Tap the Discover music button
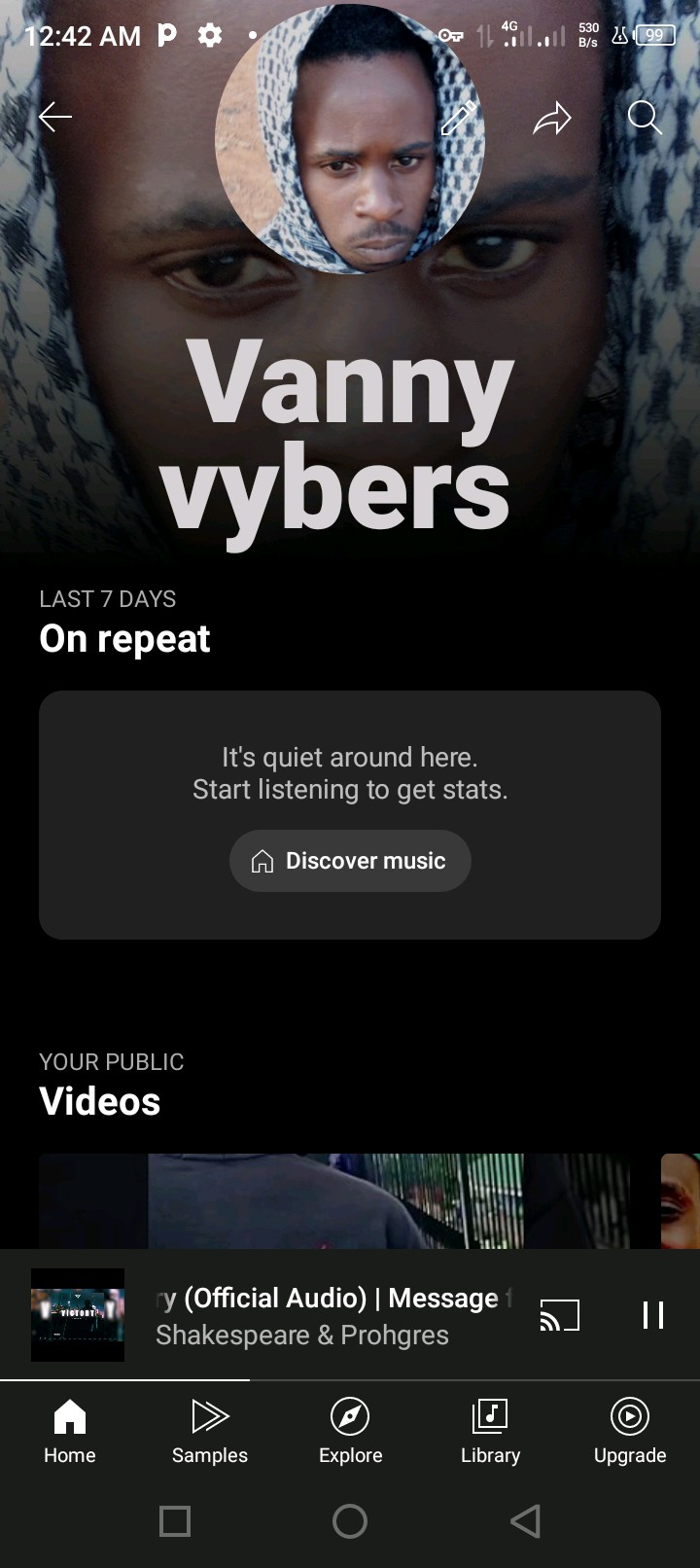The image size is (700, 1568). 350,861
